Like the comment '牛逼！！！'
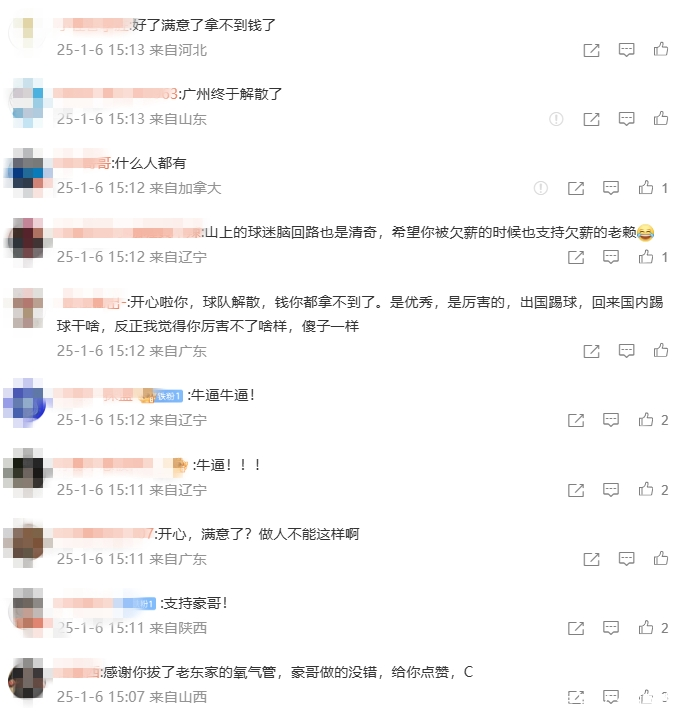Viewport: 684px width, 718px height. point(646,490)
